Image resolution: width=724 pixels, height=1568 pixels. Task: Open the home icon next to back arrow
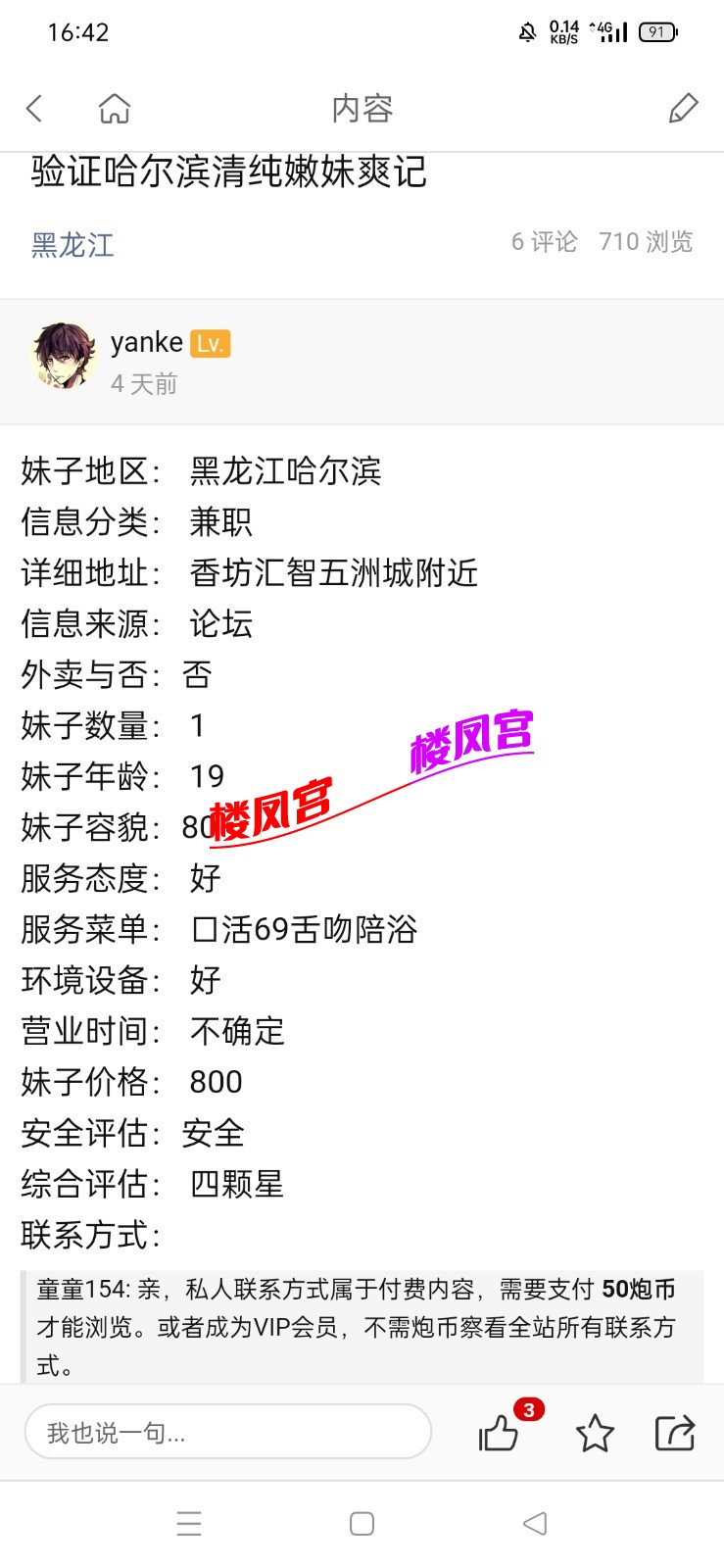[x=113, y=108]
